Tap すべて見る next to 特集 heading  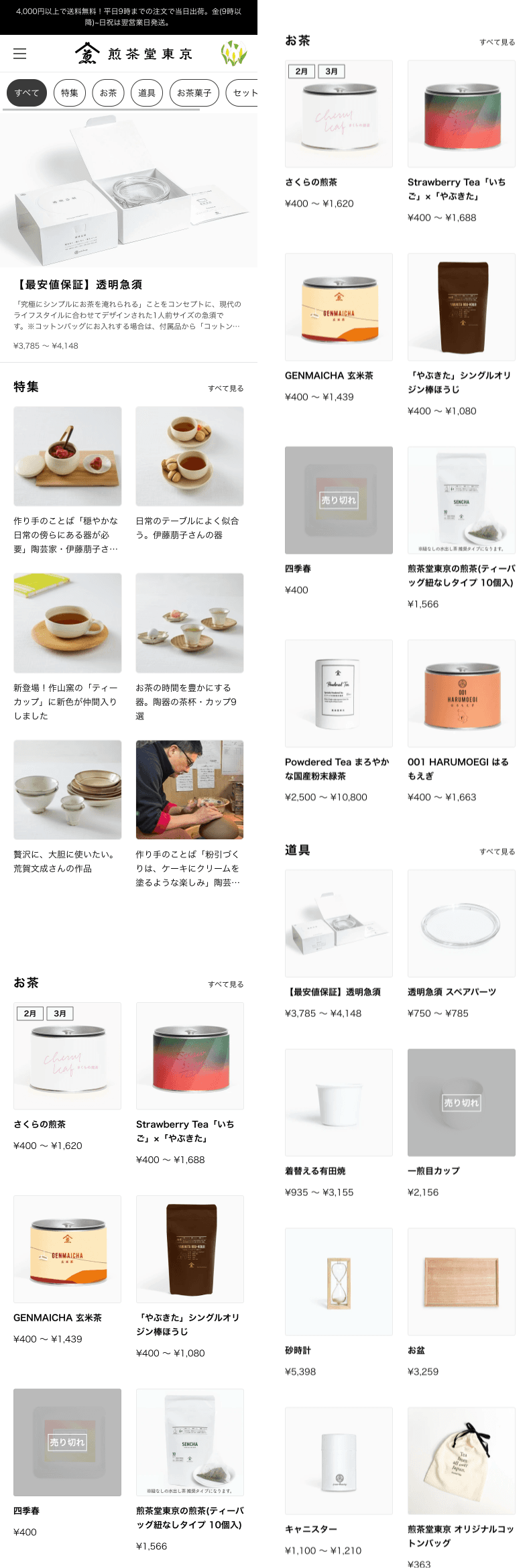[225, 388]
